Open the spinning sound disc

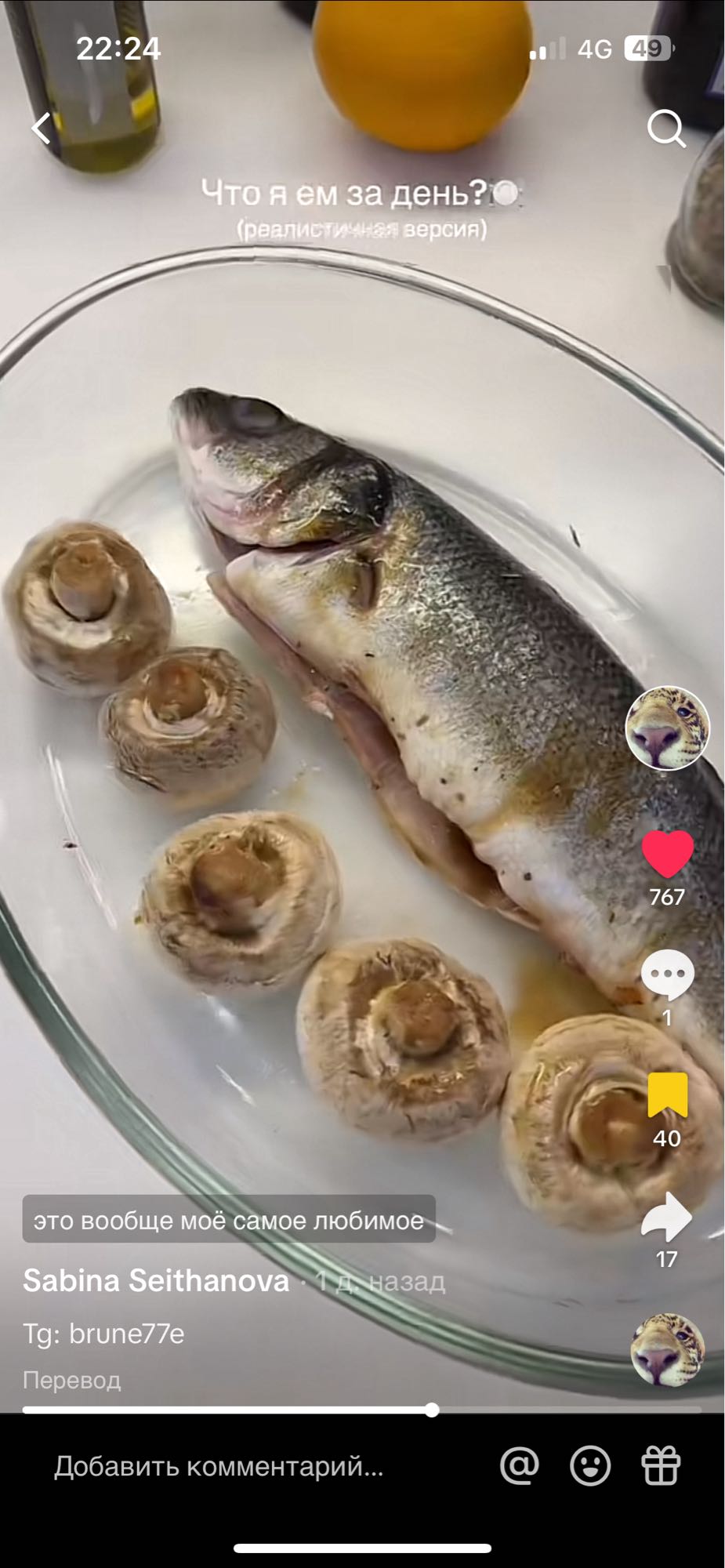tap(667, 1350)
